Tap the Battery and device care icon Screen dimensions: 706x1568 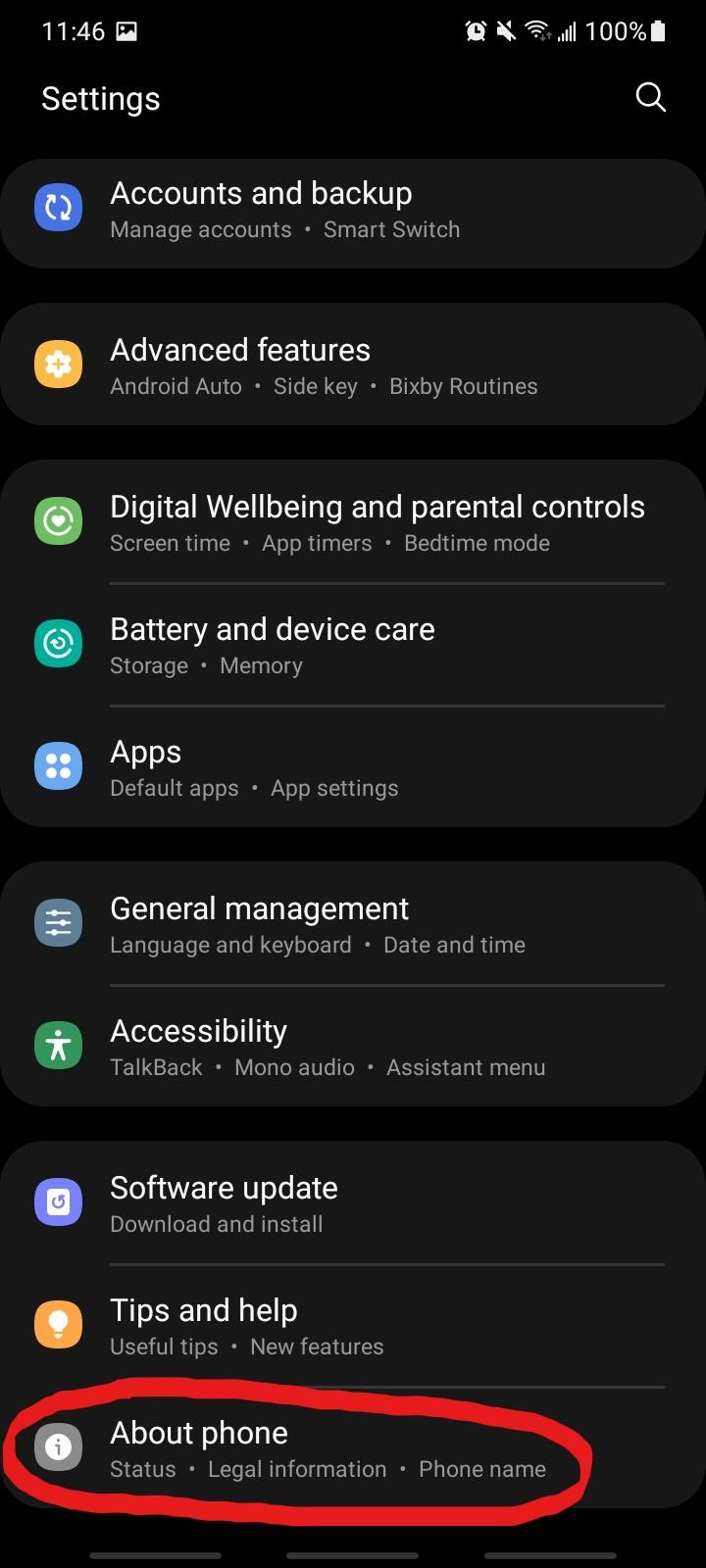(x=58, y=644)
